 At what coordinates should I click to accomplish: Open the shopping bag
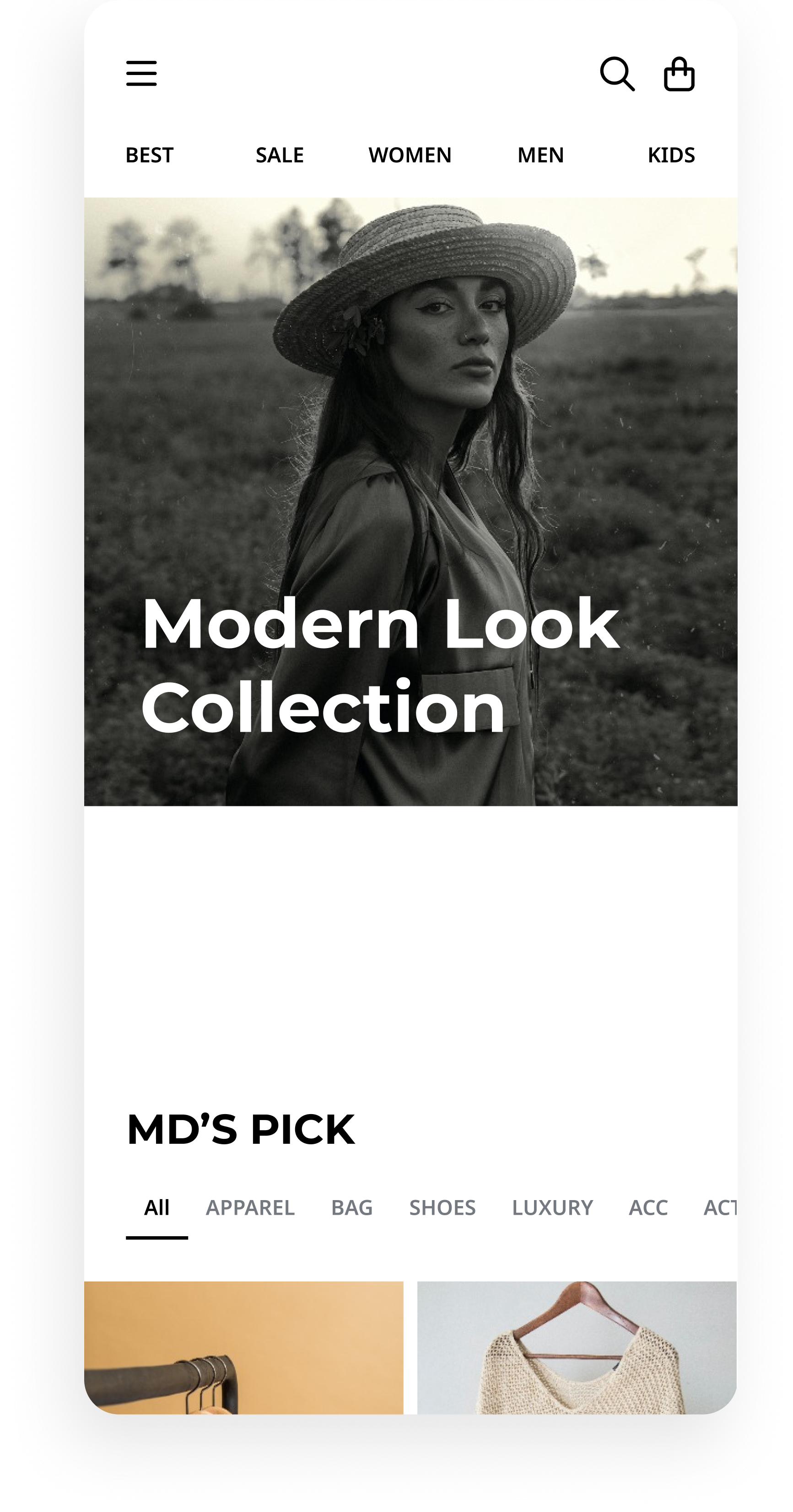click(x=679, y=74)
